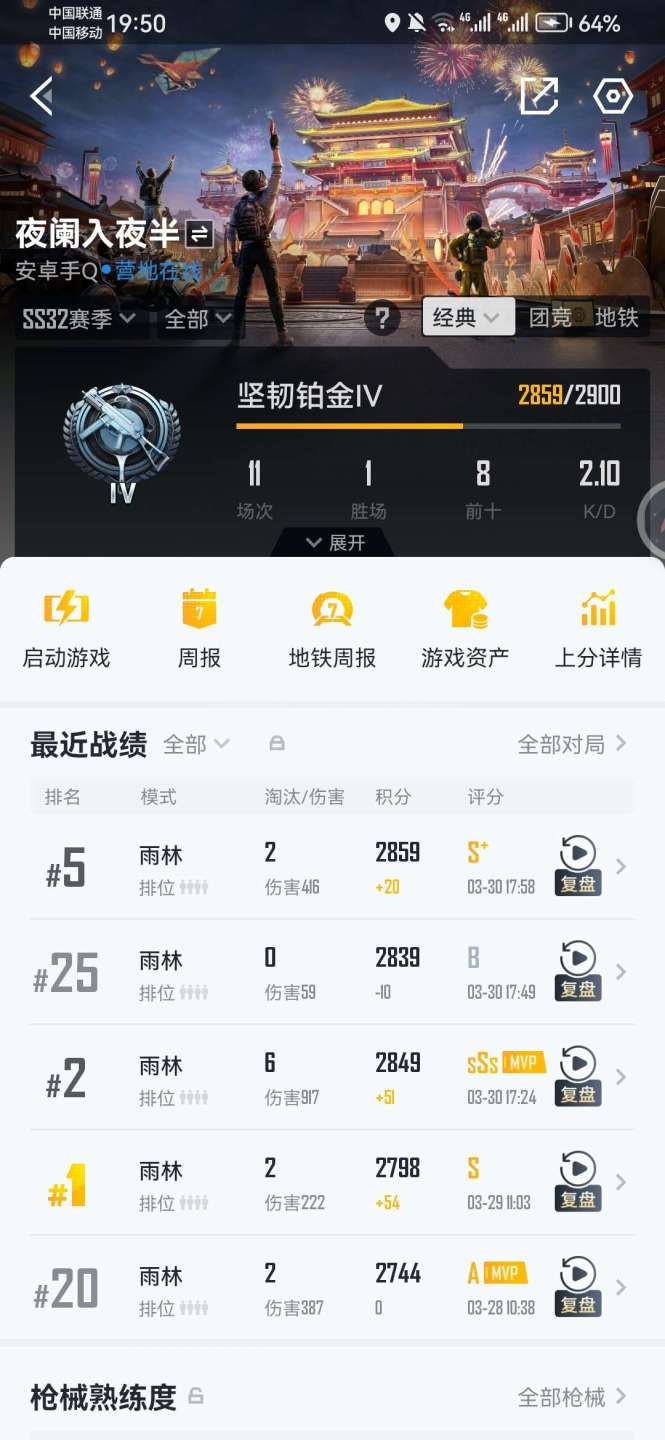
Task: Switch account via icon beside 夜阑入夜半
Action: pos(199,234)
